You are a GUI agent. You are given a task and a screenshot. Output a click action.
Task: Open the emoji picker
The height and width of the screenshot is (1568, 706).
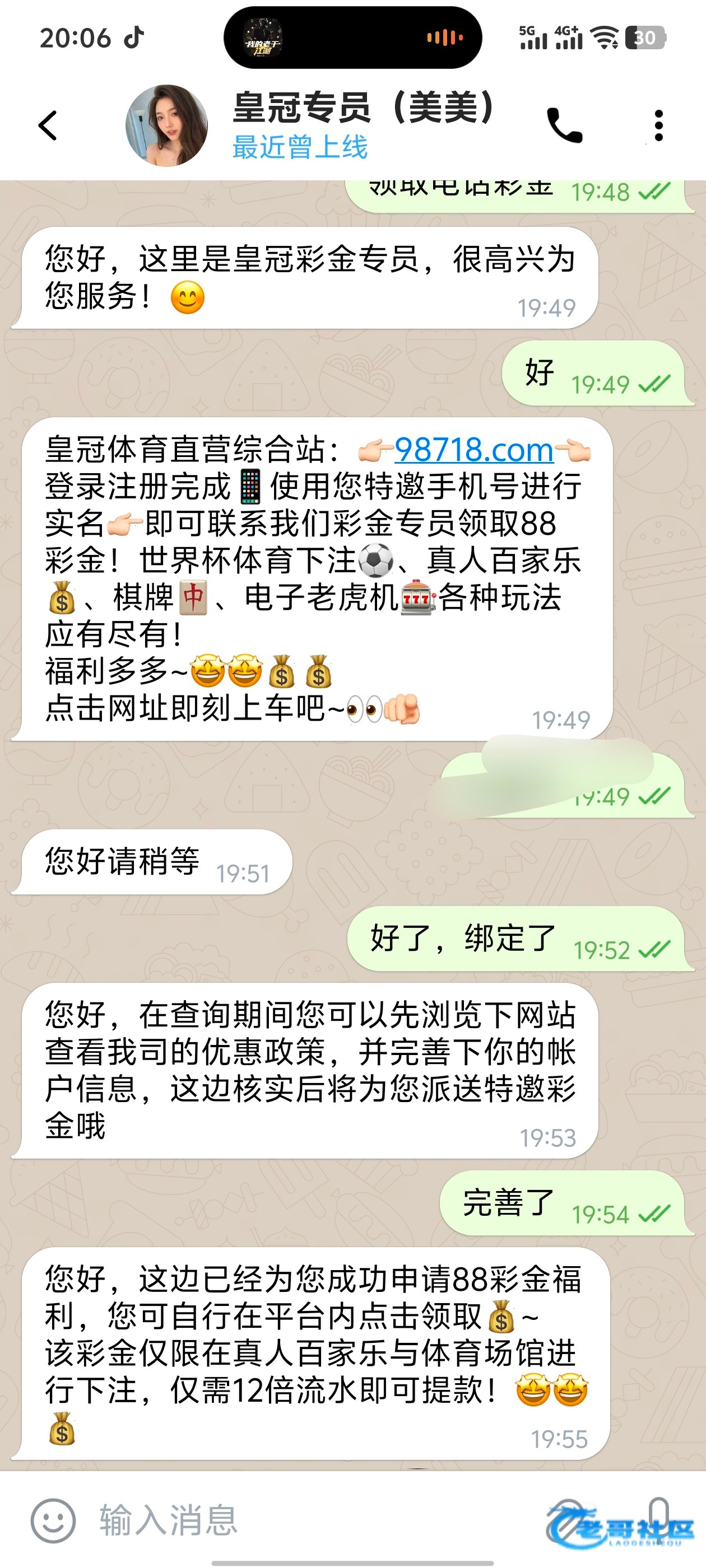[x=53, y=1520]
